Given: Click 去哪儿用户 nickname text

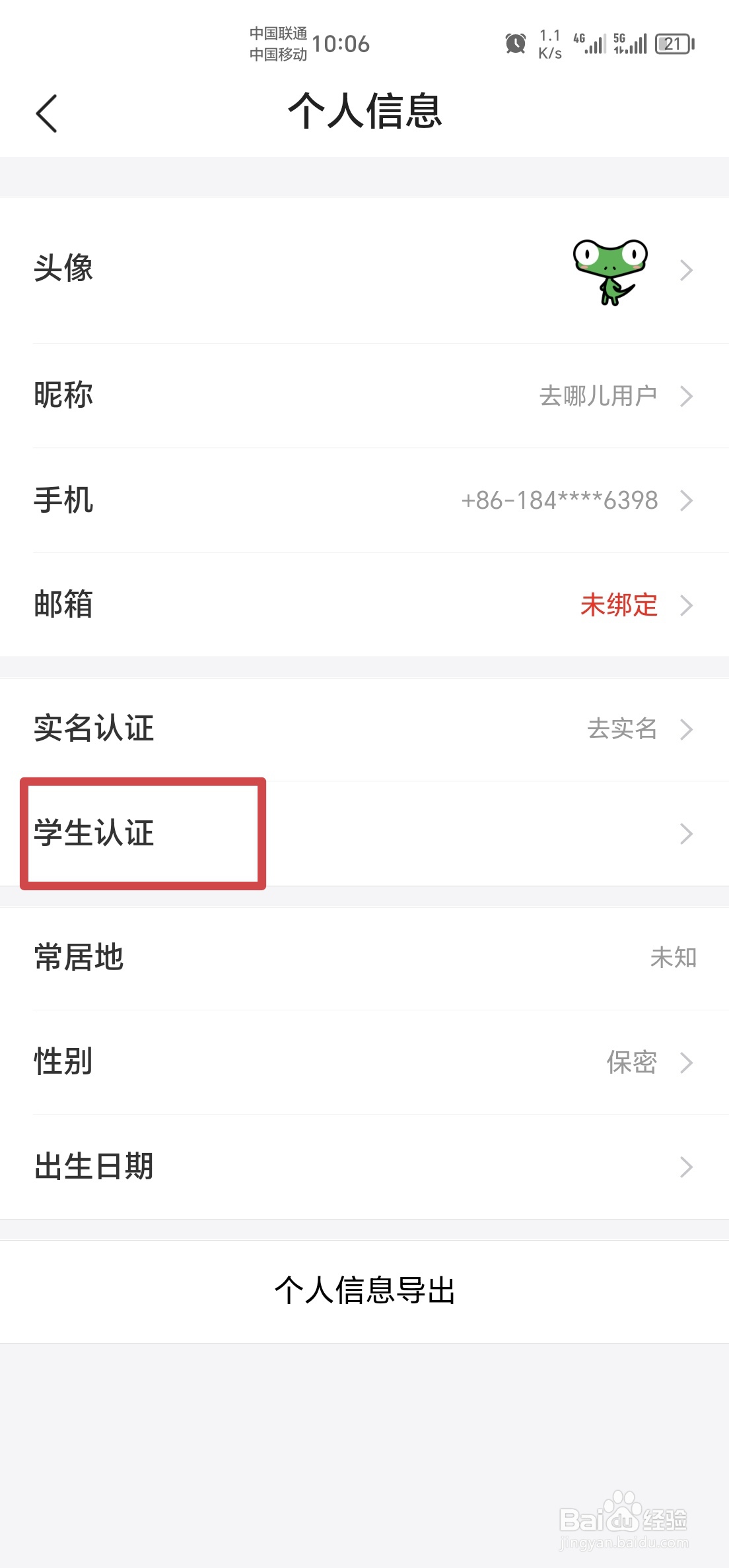Looking at the screenshot, I should [598, 395].
